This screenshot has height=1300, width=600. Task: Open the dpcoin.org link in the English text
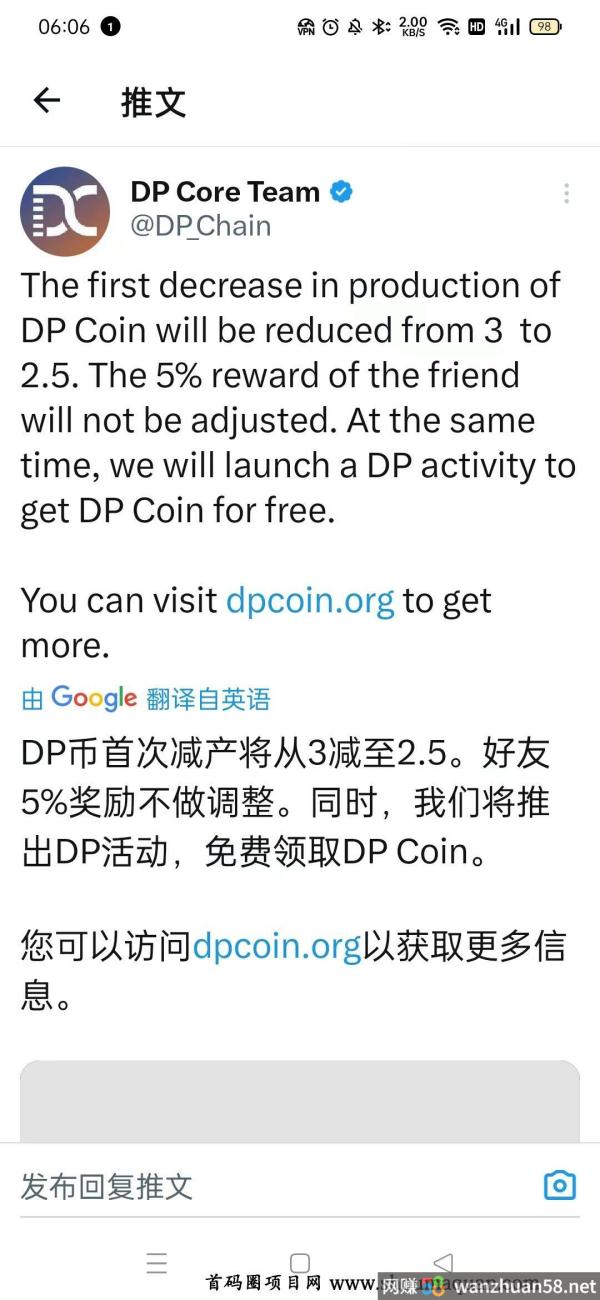click(x=310, y=600)
